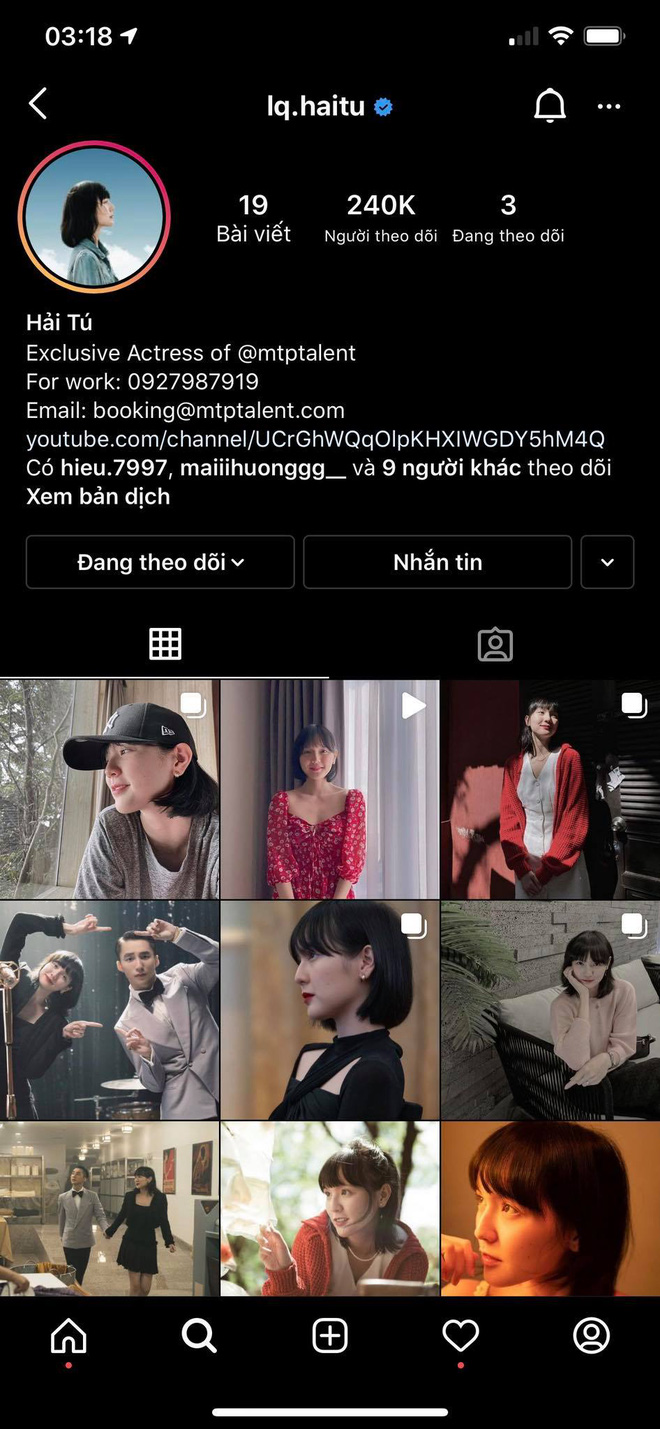
Task: Switch to the tagged photos tab
Action: coord(494,645)
